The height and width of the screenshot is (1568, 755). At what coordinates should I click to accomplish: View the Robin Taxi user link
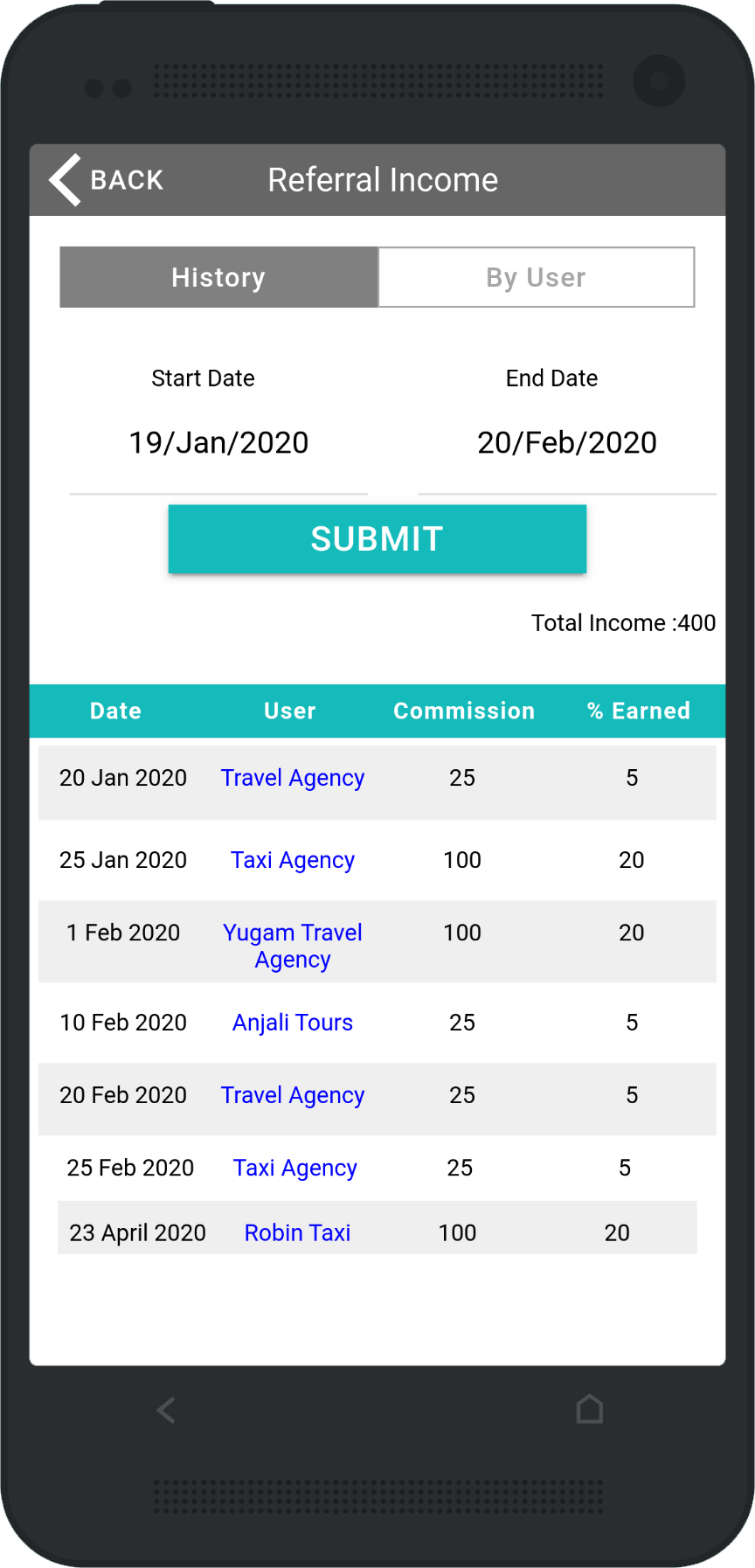[x=297, y=1233]
